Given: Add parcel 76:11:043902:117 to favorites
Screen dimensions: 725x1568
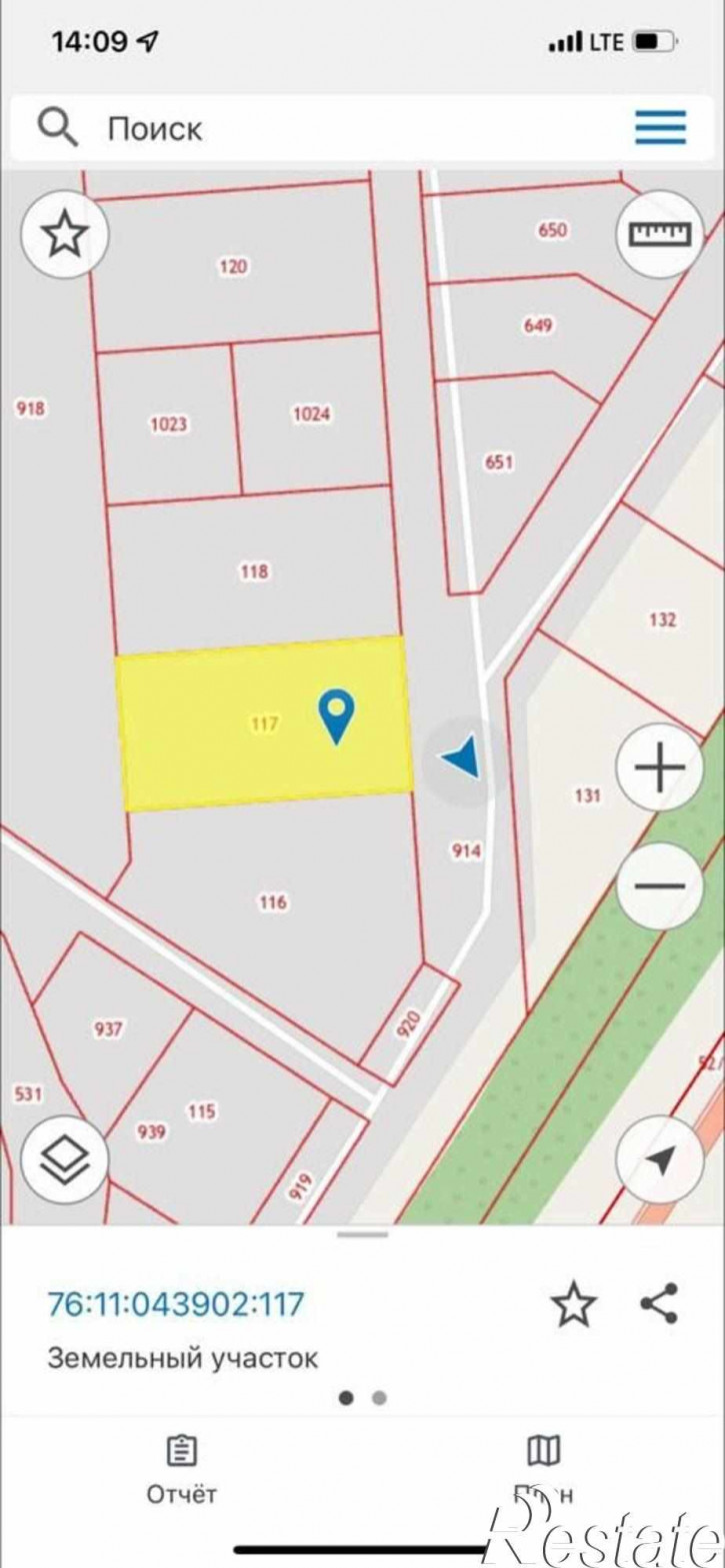Looking at the screenshot, I should (x=574, y=1305).
